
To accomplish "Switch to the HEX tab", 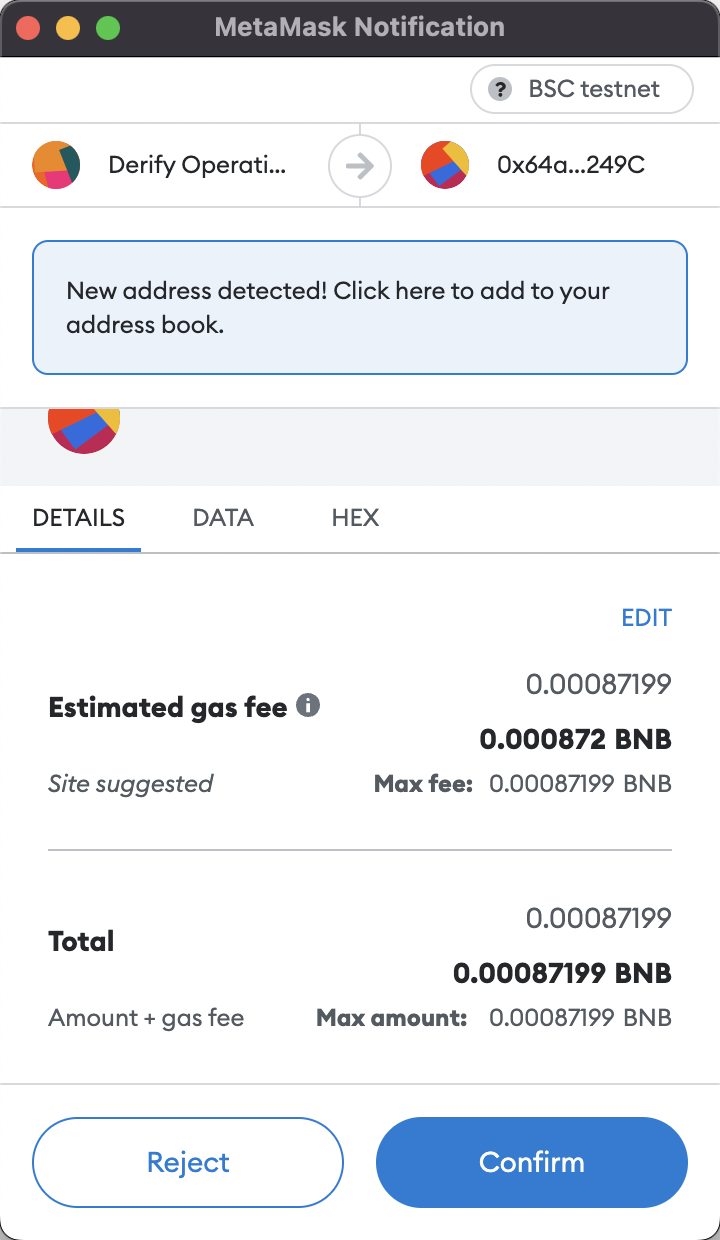I will pyautogui.click(x=355, y=517).
